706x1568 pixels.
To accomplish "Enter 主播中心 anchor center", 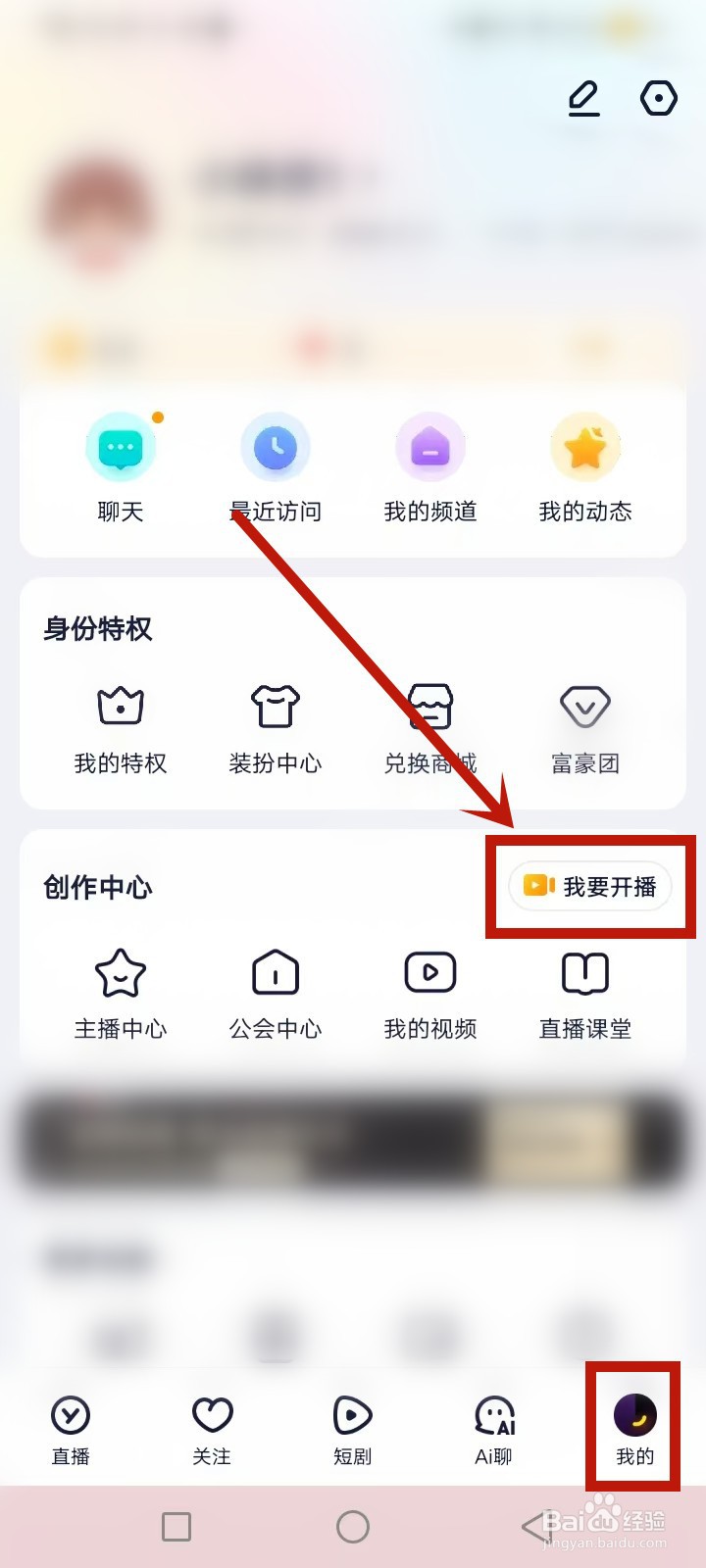I will (121, 985).
